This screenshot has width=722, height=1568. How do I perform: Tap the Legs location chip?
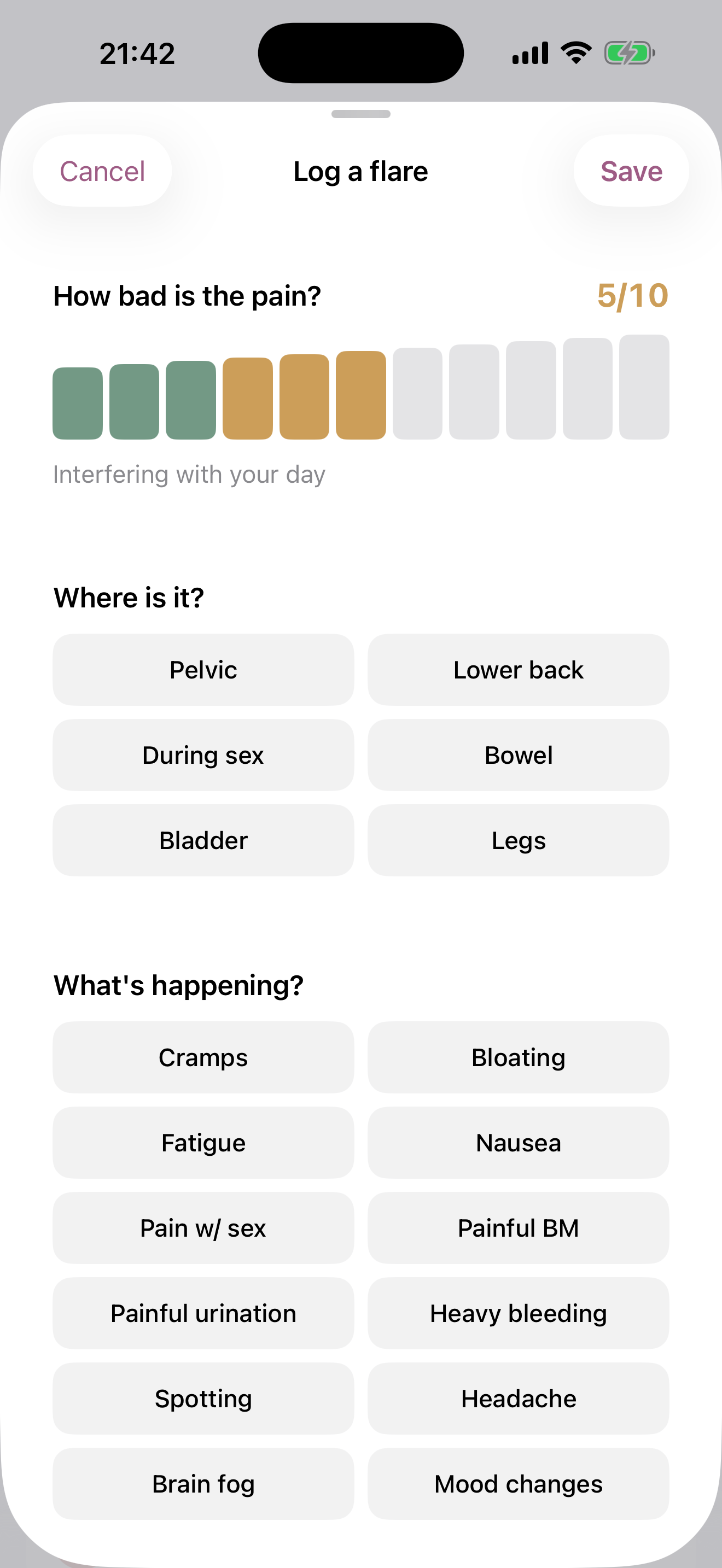click(519, 840)
